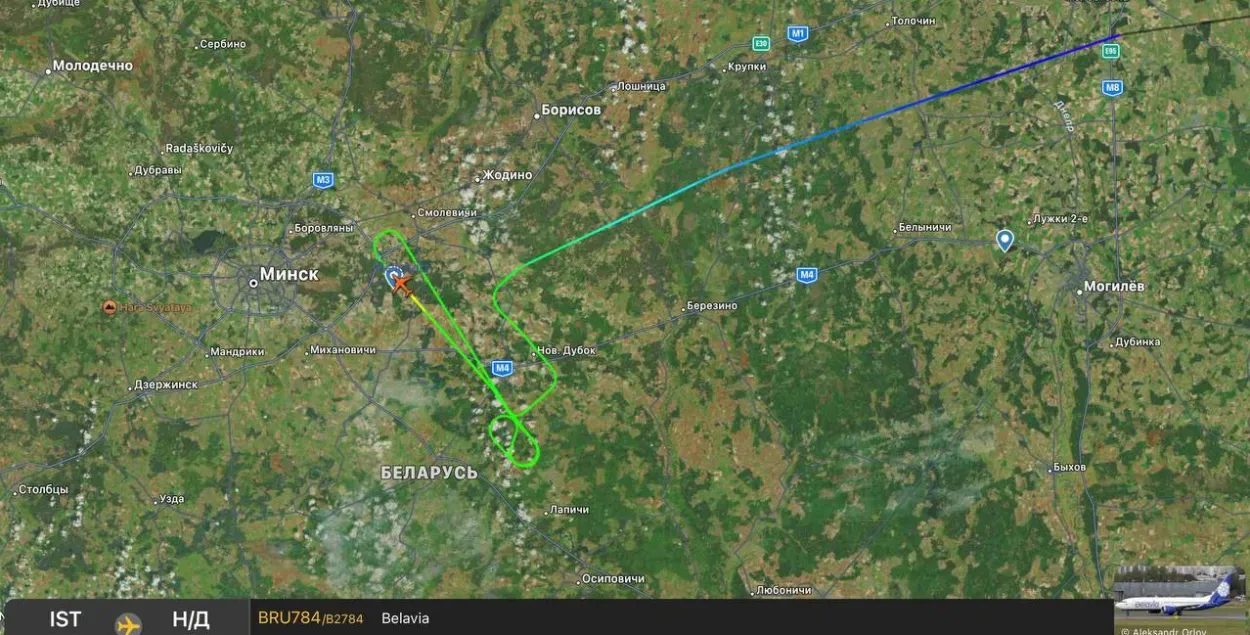This screenshot has height=635, width=1250.
Task: Tap the airport pin near Могилёв
Action: 1004,240
